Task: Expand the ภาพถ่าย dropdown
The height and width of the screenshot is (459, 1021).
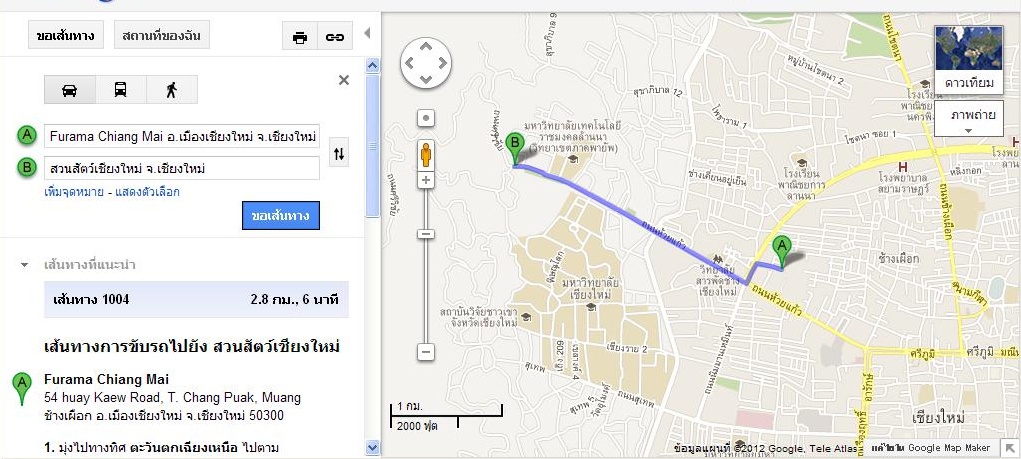Action: (x=968, y=120)
